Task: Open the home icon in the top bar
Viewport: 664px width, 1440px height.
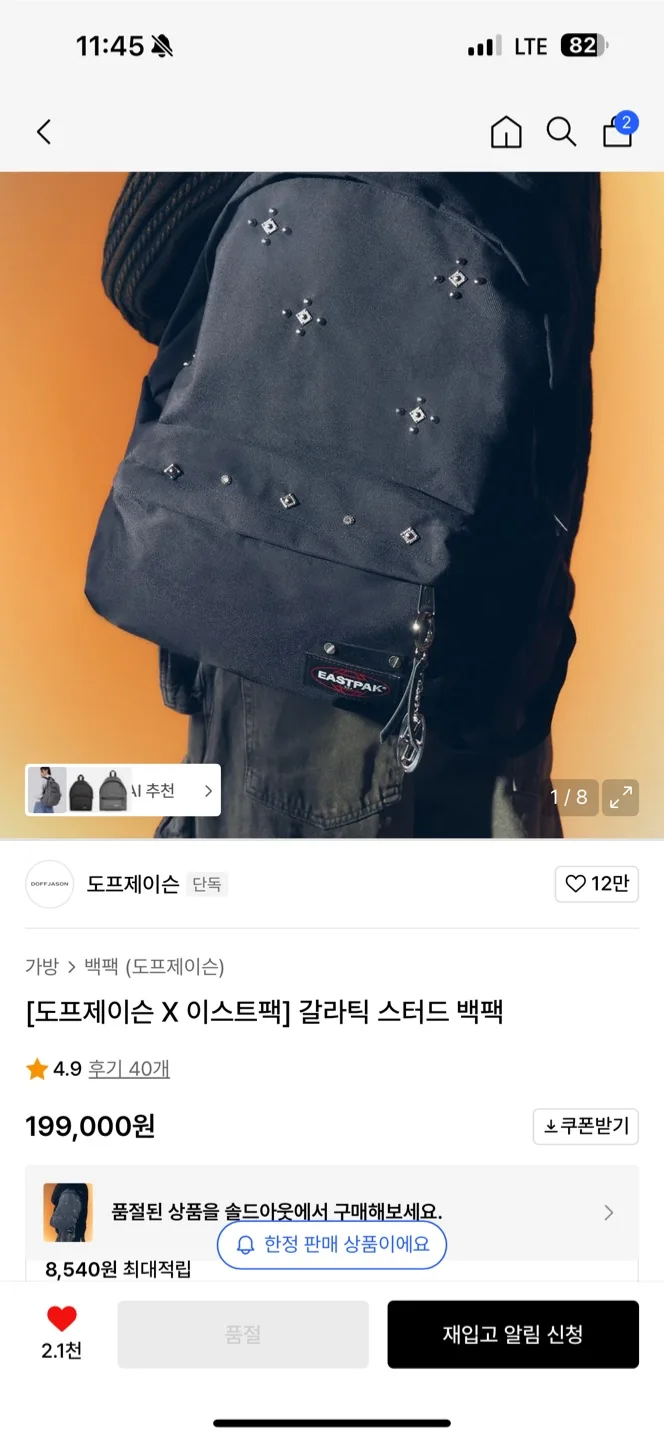Action: coord(506,132)
